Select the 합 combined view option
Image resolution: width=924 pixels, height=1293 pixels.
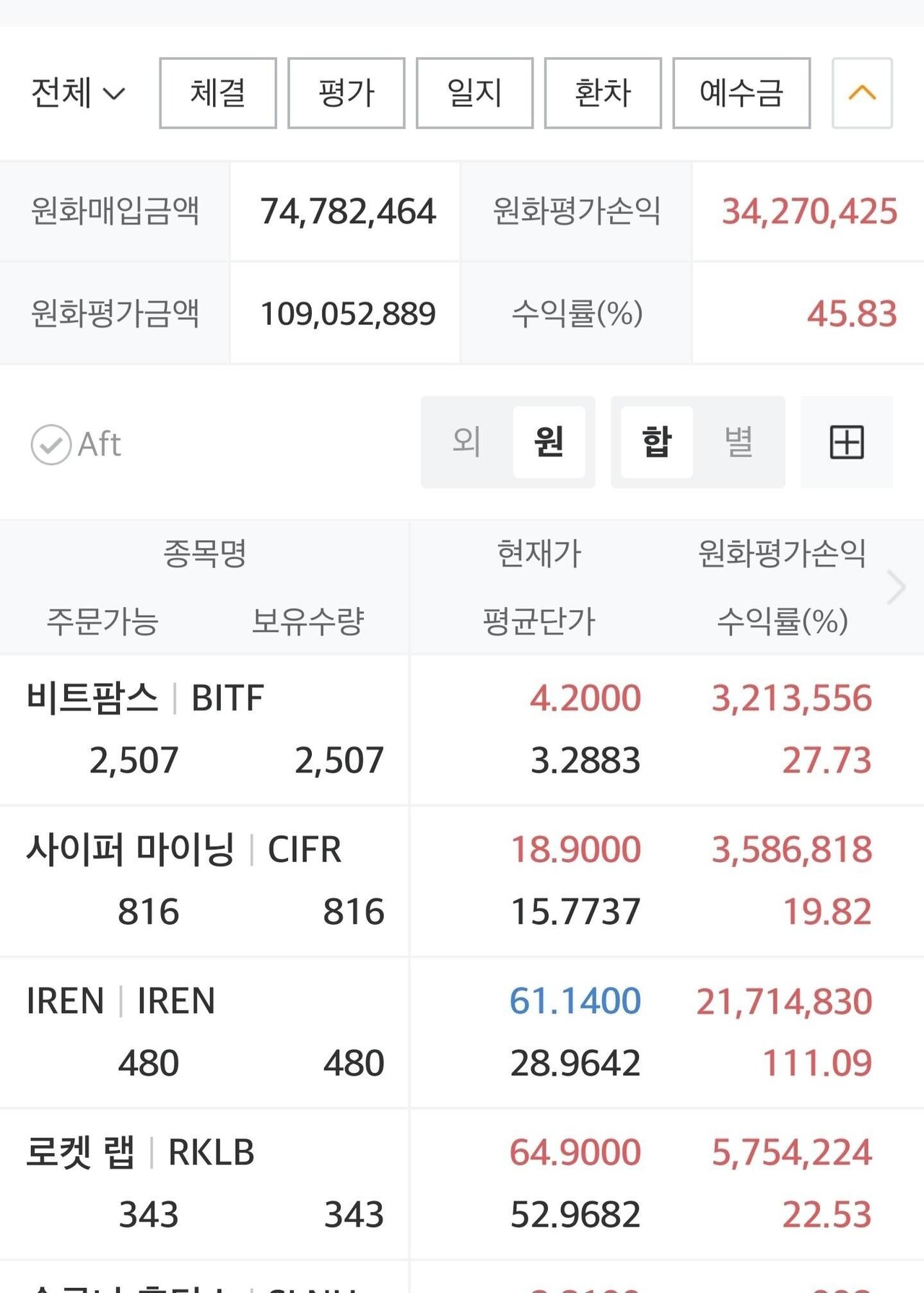(655, 442)
